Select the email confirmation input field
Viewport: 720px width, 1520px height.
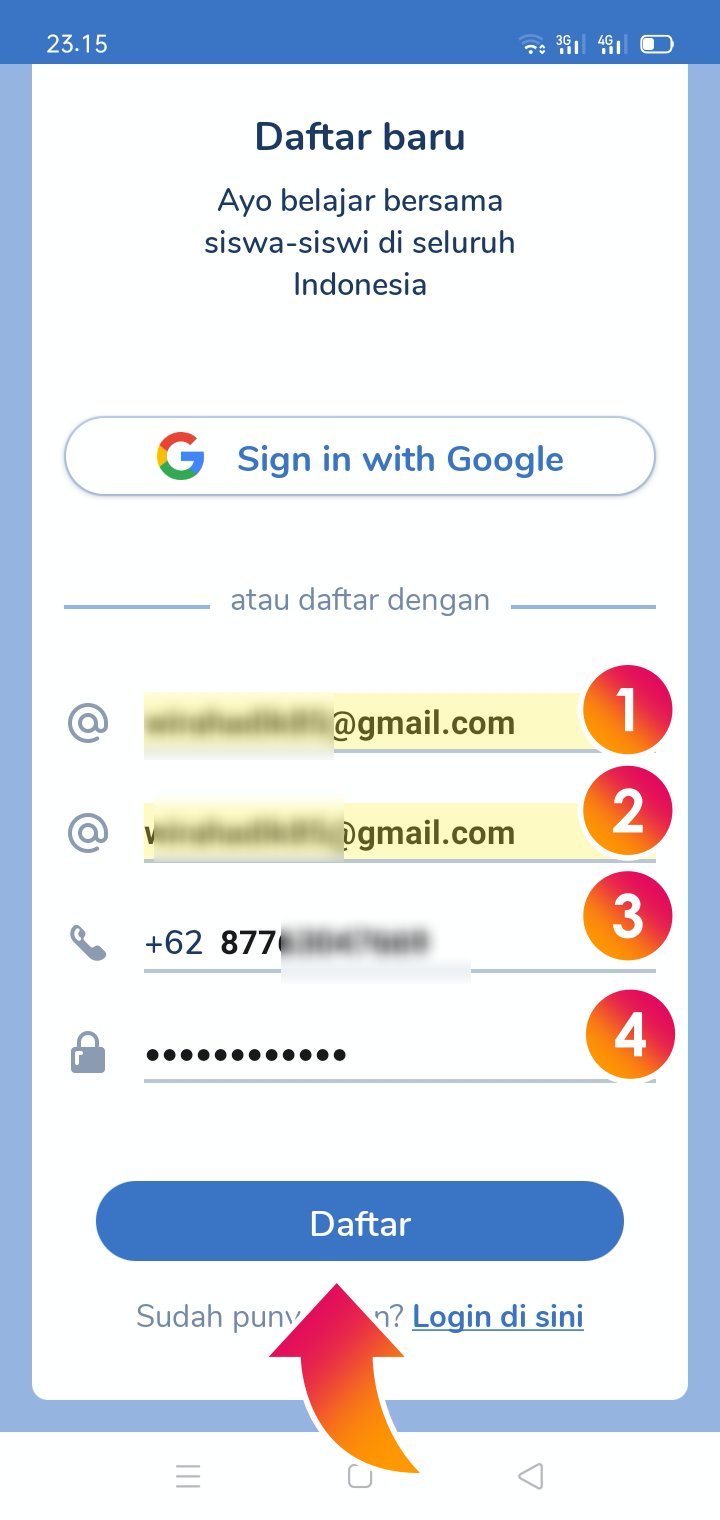(380, 832)
